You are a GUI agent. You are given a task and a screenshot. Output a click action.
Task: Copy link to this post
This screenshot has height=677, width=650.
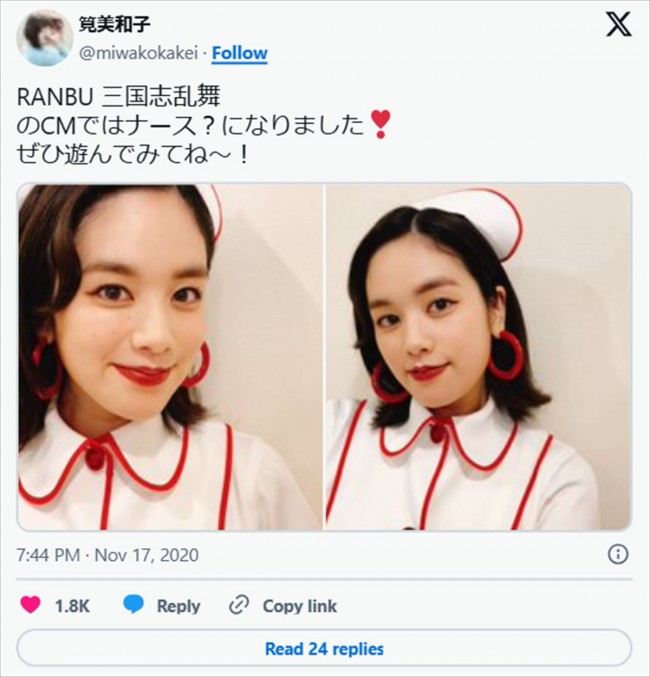pos(284,605)
